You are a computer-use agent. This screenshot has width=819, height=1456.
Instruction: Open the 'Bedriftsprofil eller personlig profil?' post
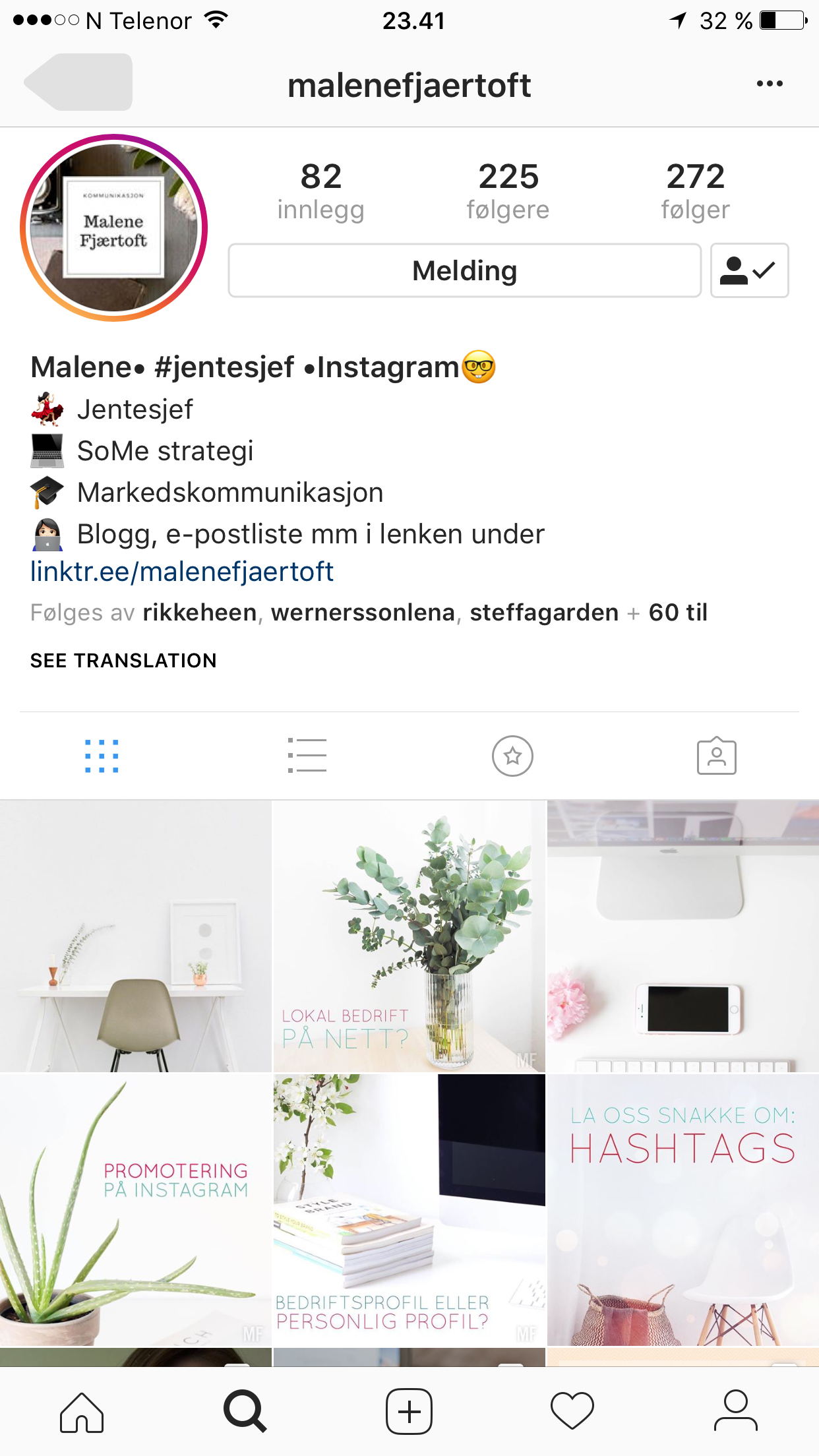[x=409, y=1210]
